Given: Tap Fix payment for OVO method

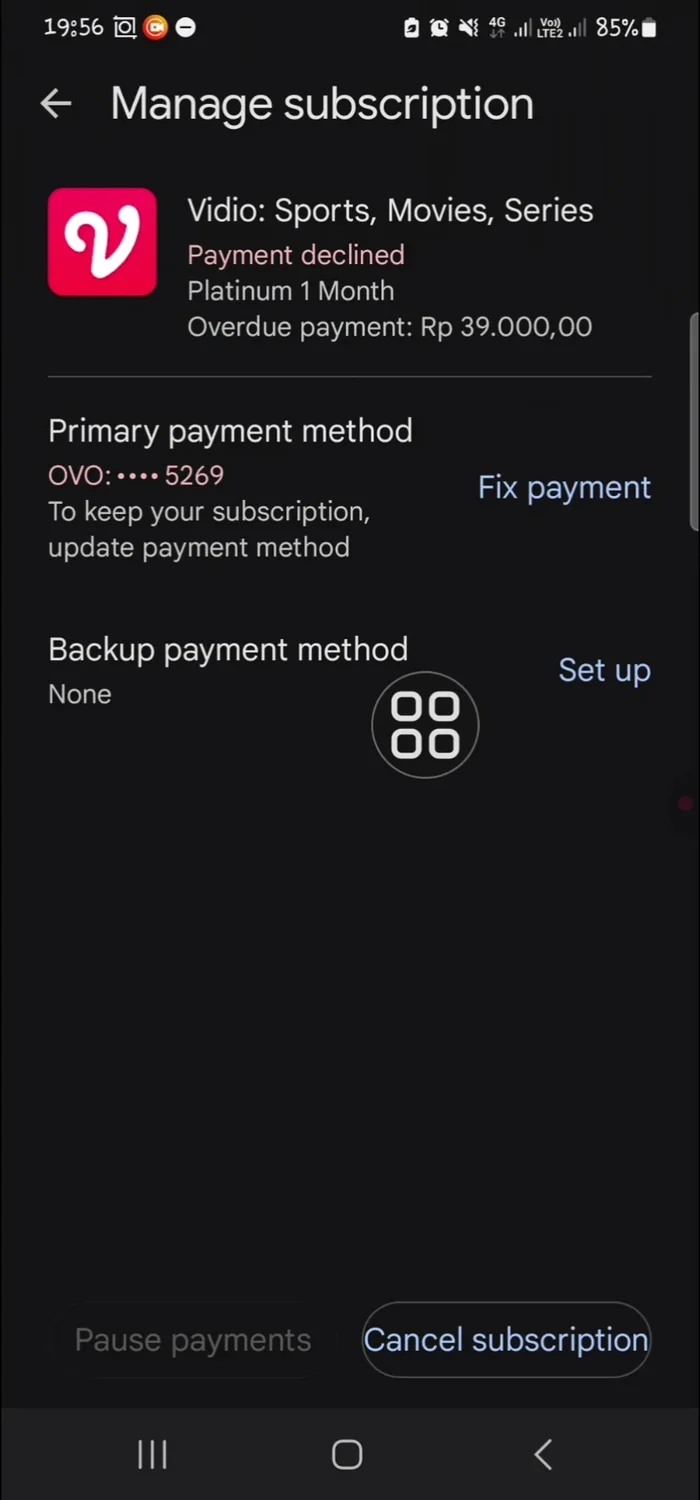Looking at the screenshot, I should (x=564, y=488).
